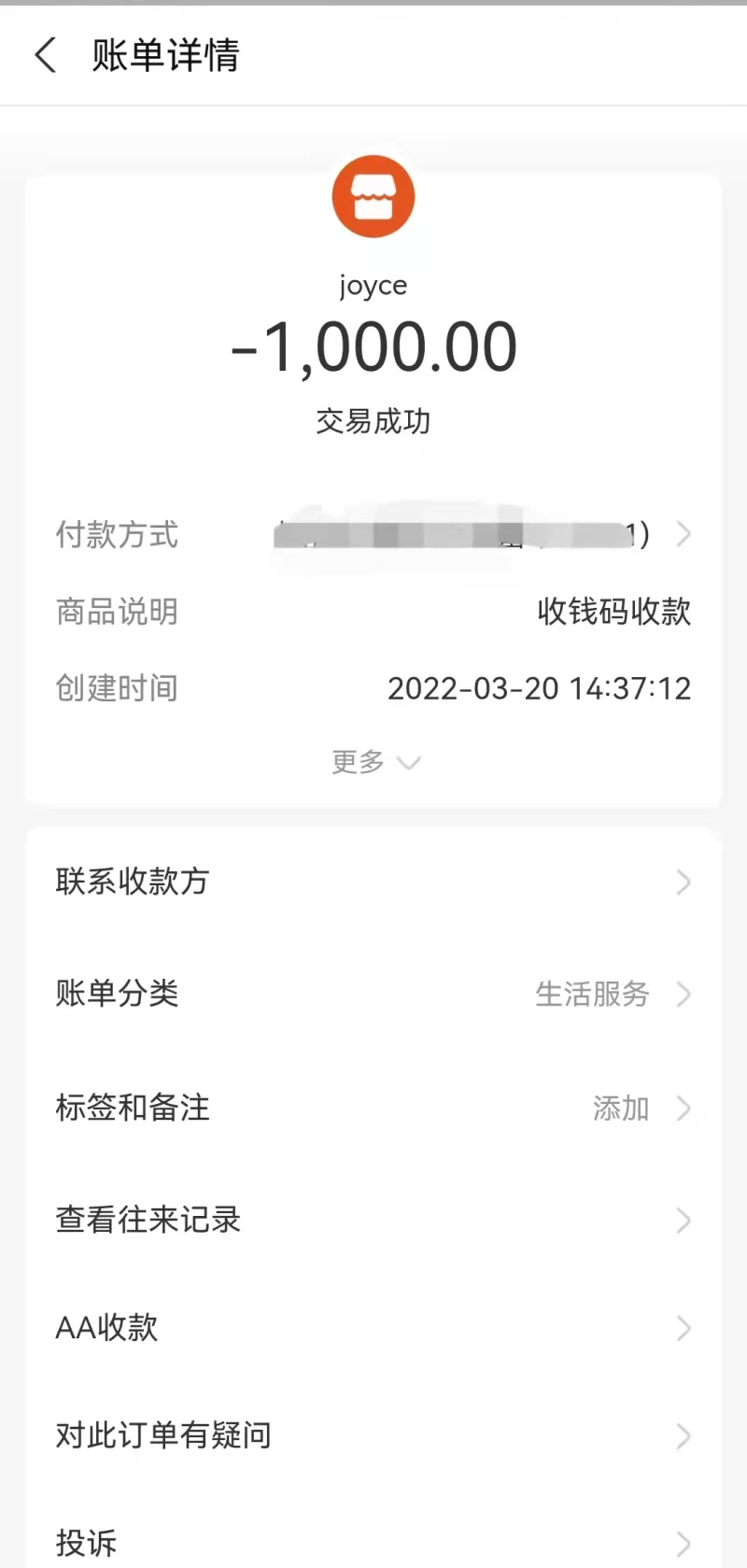The image size is (747, 1568).
Task: Select 对此订单有疑问 for order help
Action: (x=373, y=1435)
